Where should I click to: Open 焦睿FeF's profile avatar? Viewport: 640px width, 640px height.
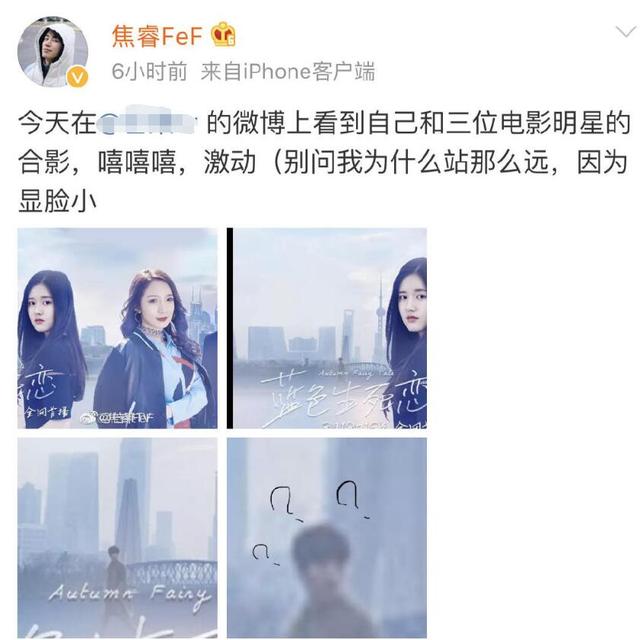click(53, 51)
